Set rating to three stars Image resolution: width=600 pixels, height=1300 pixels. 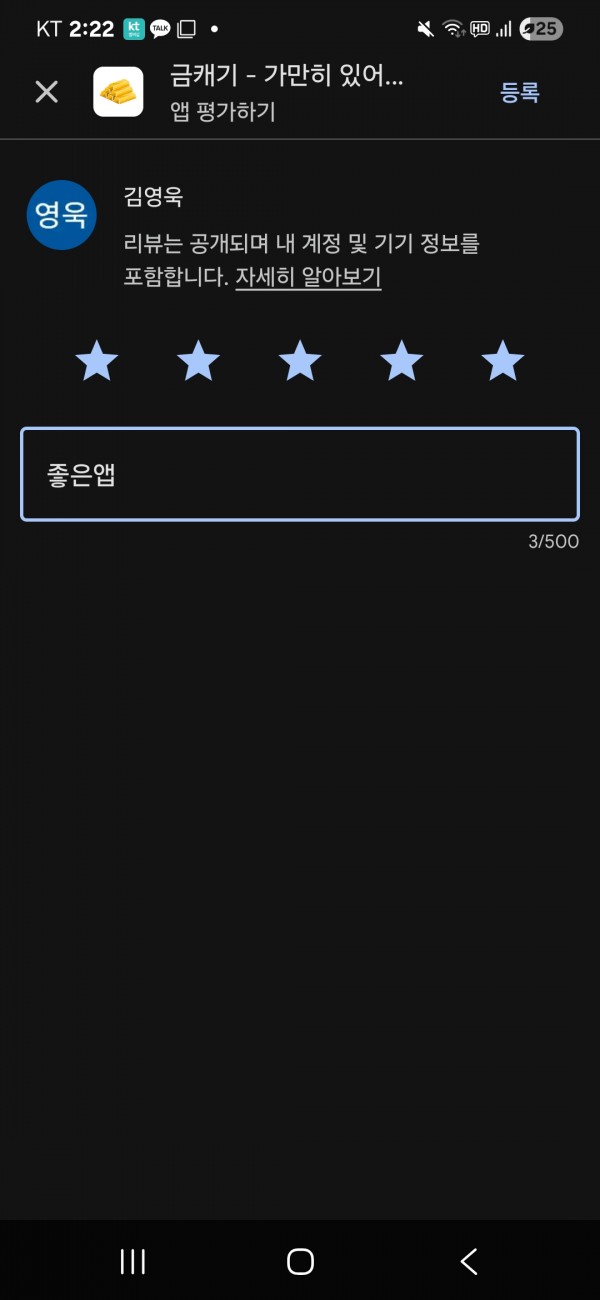[x=300, y=361]
